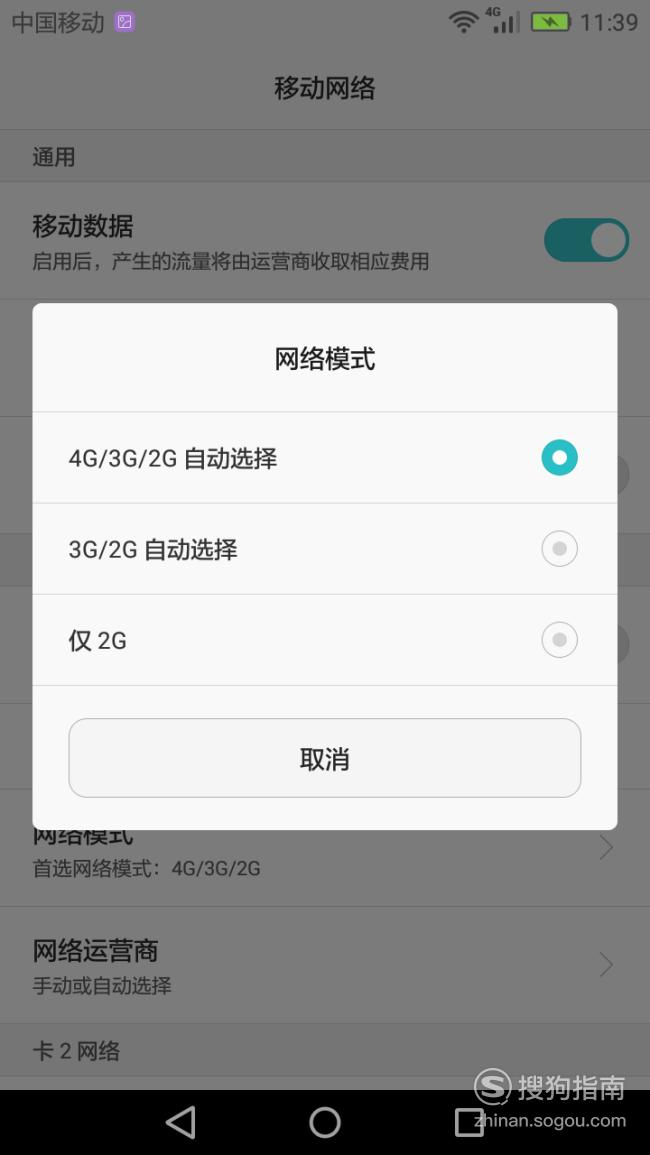Tap 取消 to dismiss the dialog
Viewport: 650px width, 1155px height.
pyautogui.click(x=324, y=758)
